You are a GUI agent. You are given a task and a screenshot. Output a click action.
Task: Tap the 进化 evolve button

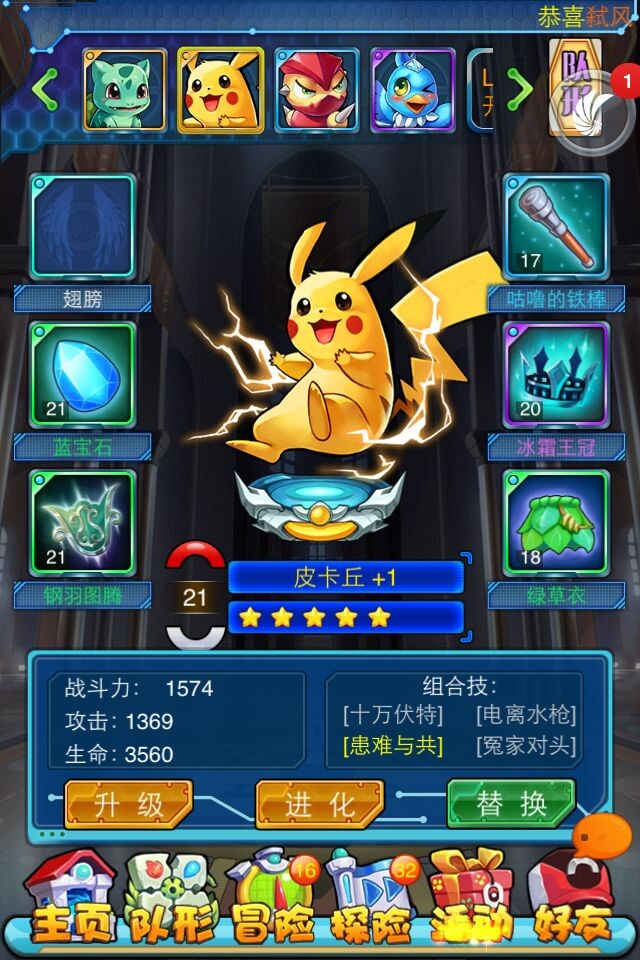coord(319,804)
